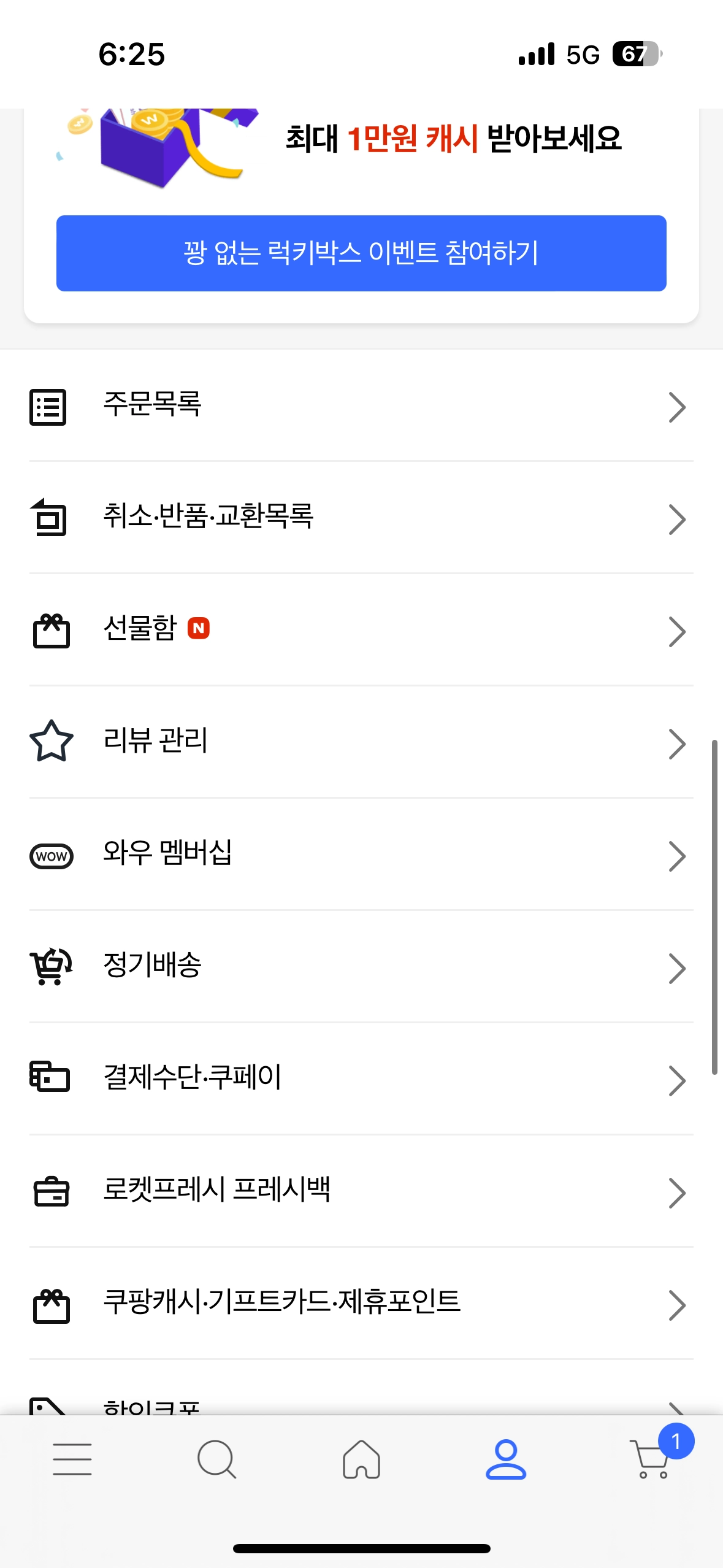723x1568 pixels.
Task: Go to the home tab
Action: 361,1459
